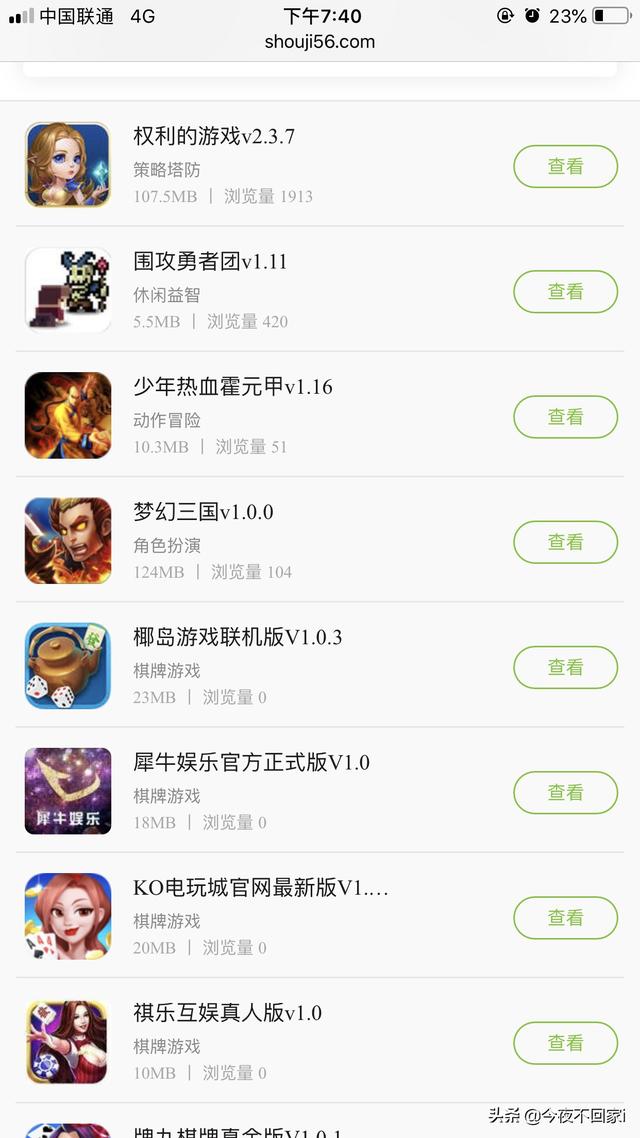
Task: Tap the 少年热血霍元甲 game icon
Action: [x=68, y=415]
